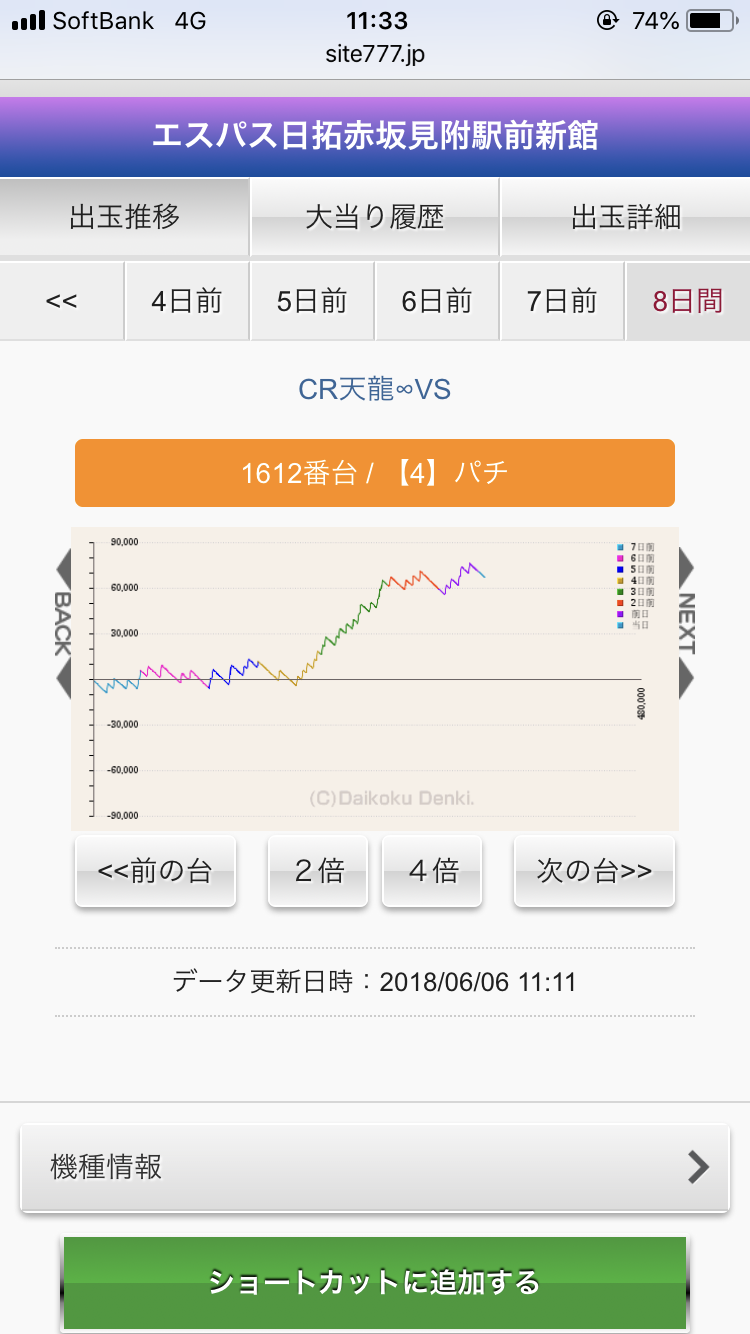The height and width of the screenshot is (1334, 750).
Task: Switch to the 出玉推移 tab
Action: point(124,217)
